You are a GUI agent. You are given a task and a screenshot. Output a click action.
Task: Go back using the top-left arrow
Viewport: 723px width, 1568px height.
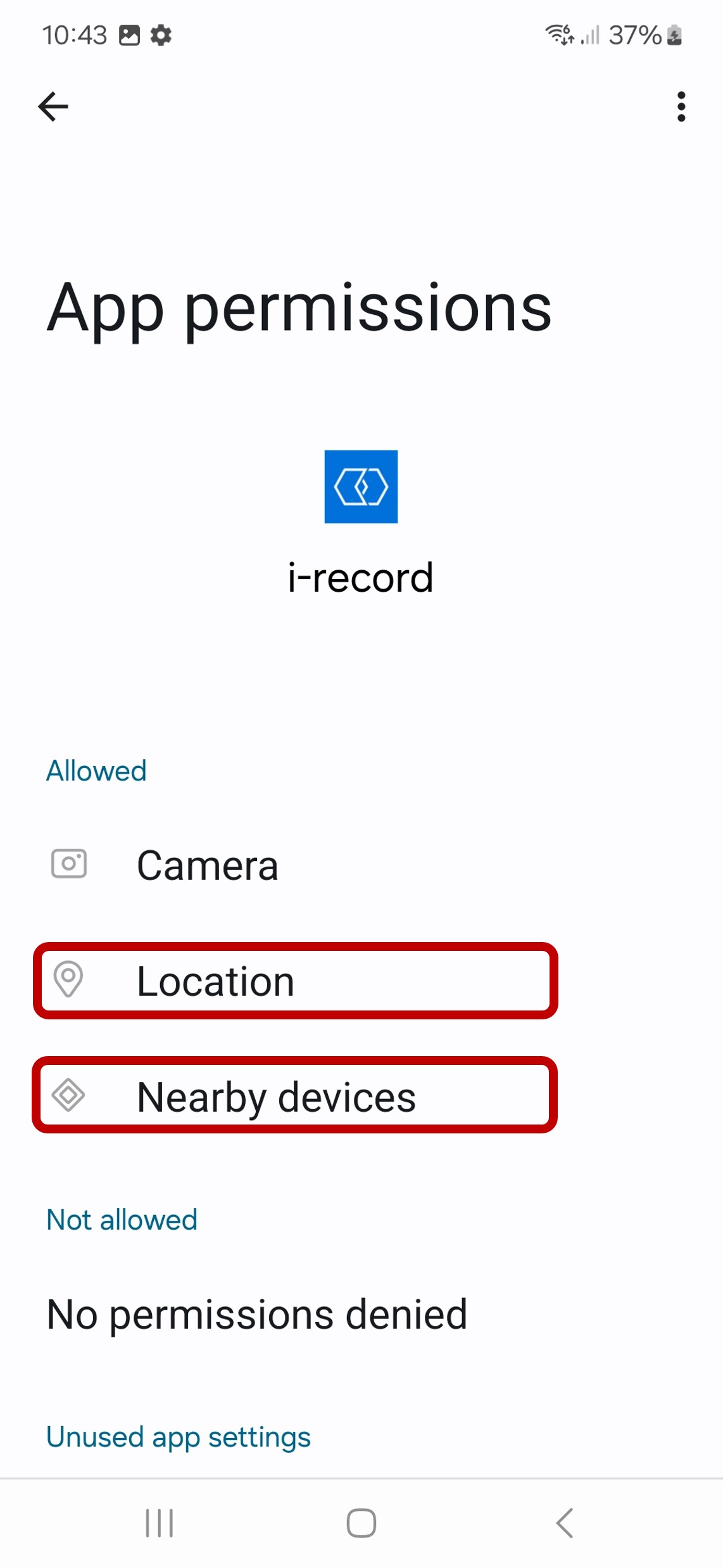pos(53,106)
